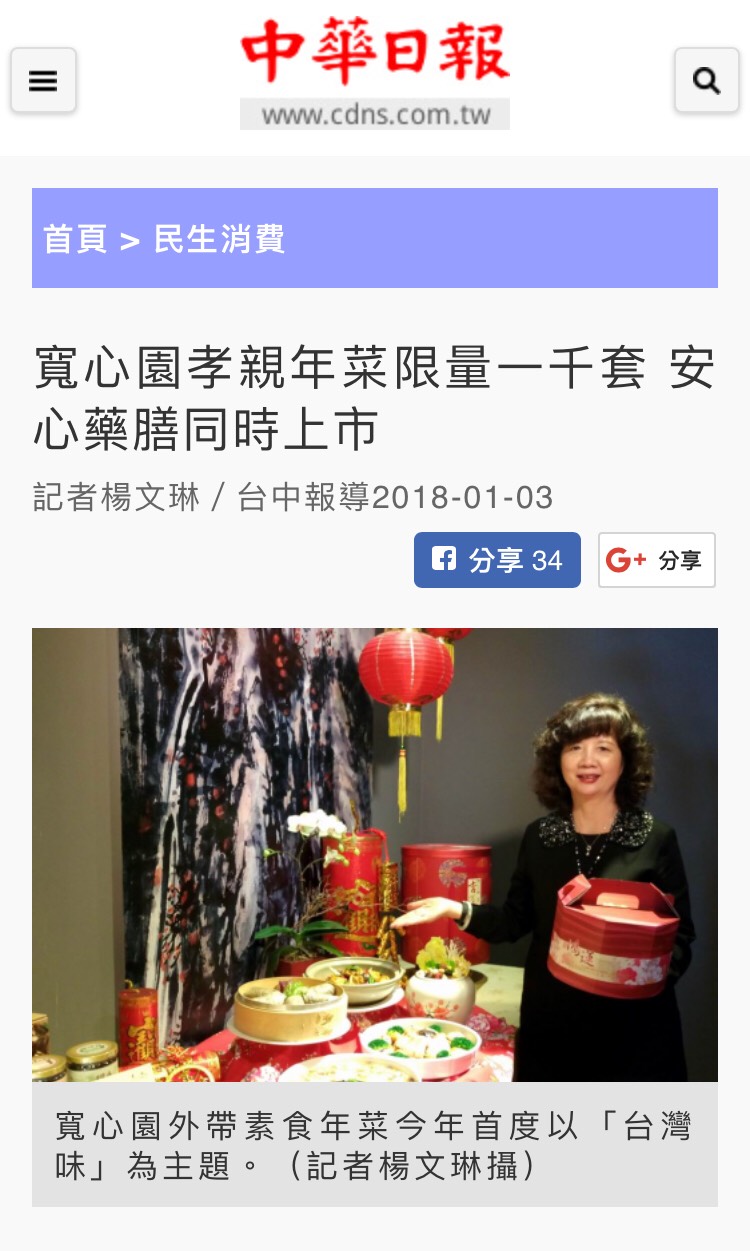The image size is (750, 1251).
Task: Share the article via Google+
Action: pos(656,560)
